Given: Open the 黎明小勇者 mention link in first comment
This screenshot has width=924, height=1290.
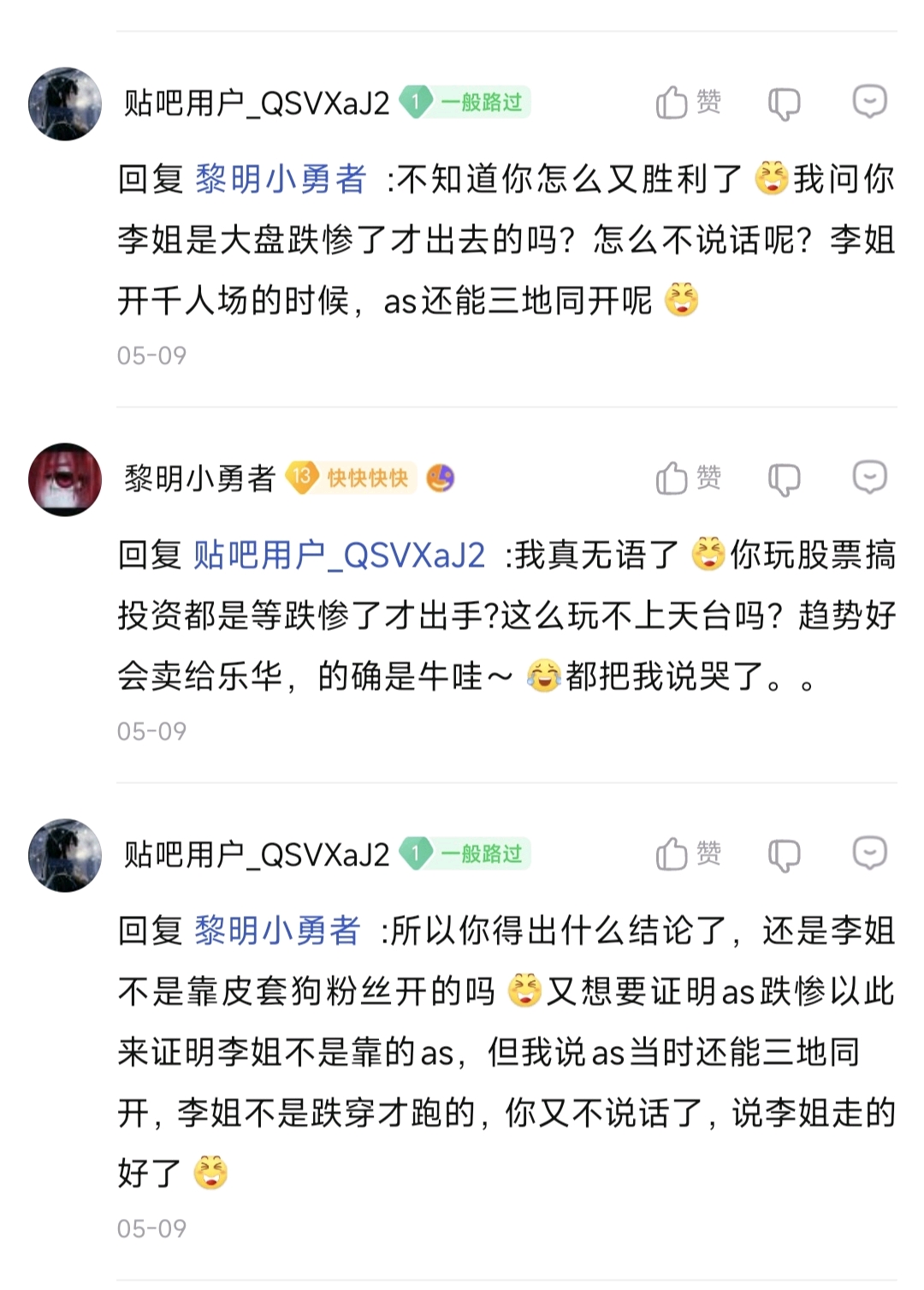Looking at the screenshot, I should [x=281, y=180].
